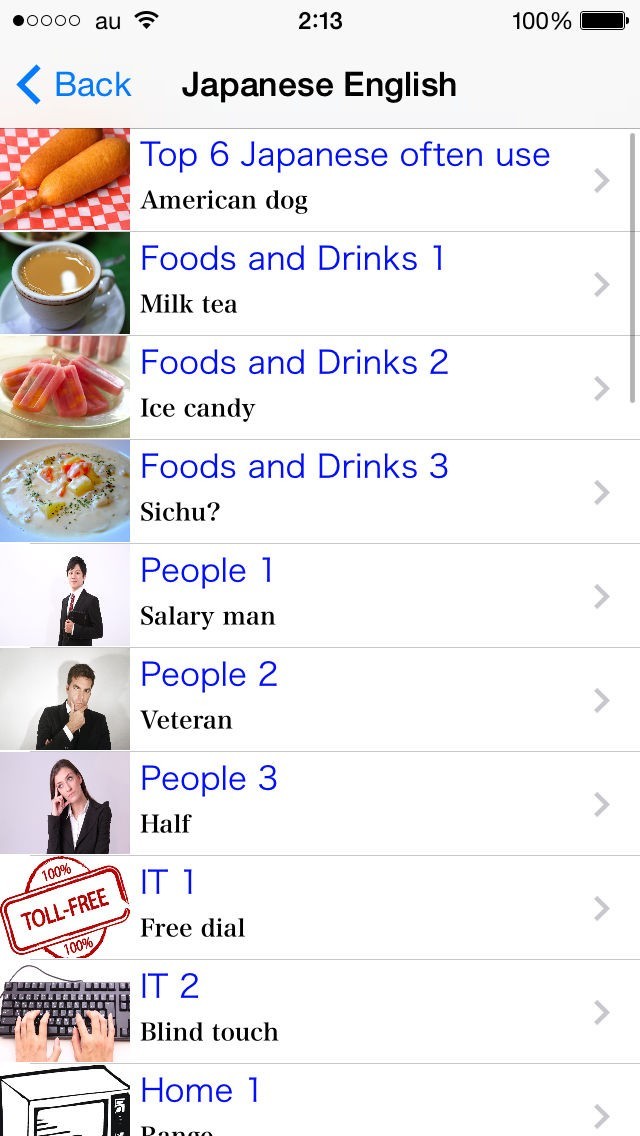
Task: Open the IT 1 category
Action: click(320, 908)
